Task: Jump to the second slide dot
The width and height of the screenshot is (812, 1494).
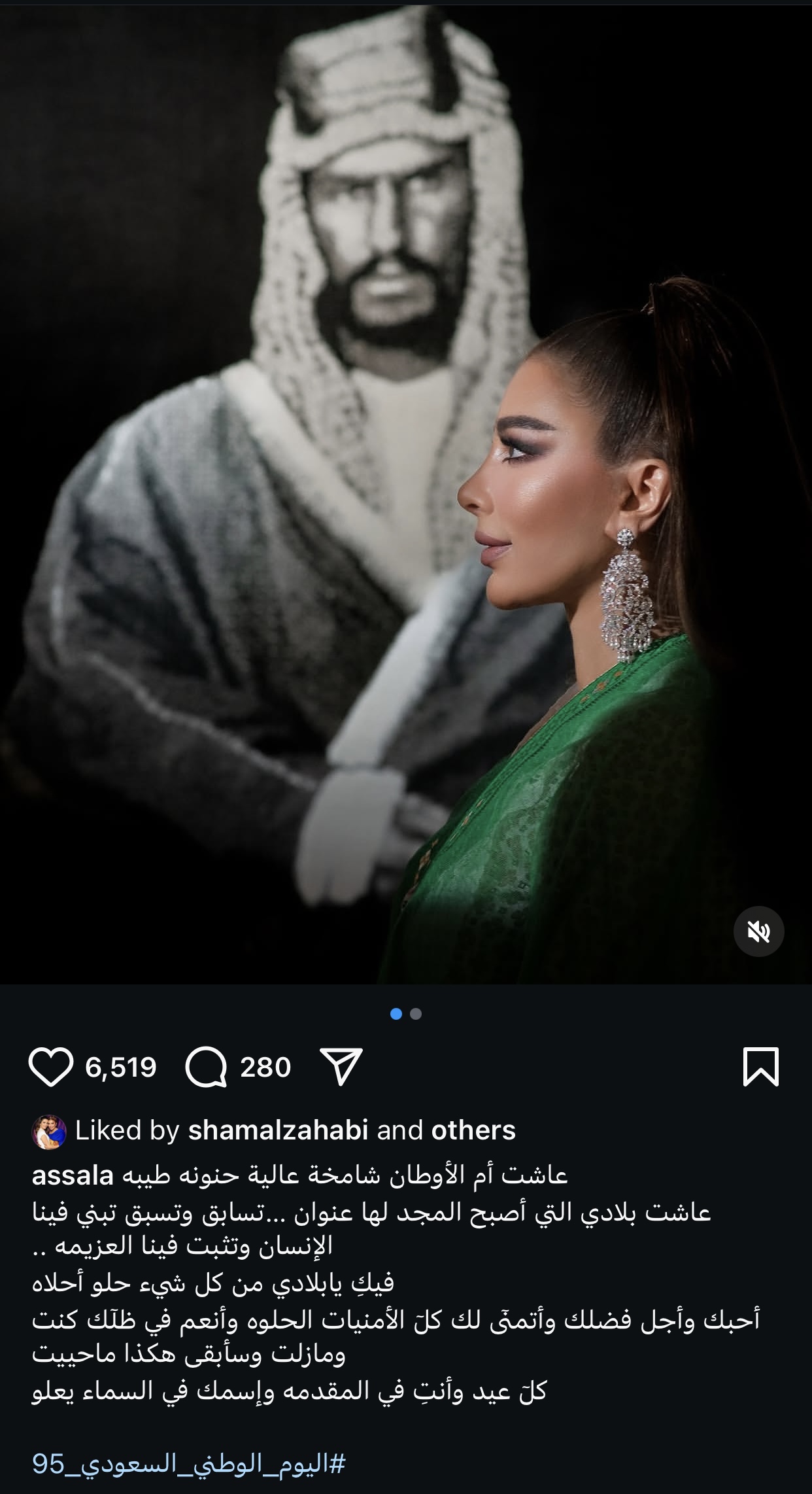Action: point(416,1015)
